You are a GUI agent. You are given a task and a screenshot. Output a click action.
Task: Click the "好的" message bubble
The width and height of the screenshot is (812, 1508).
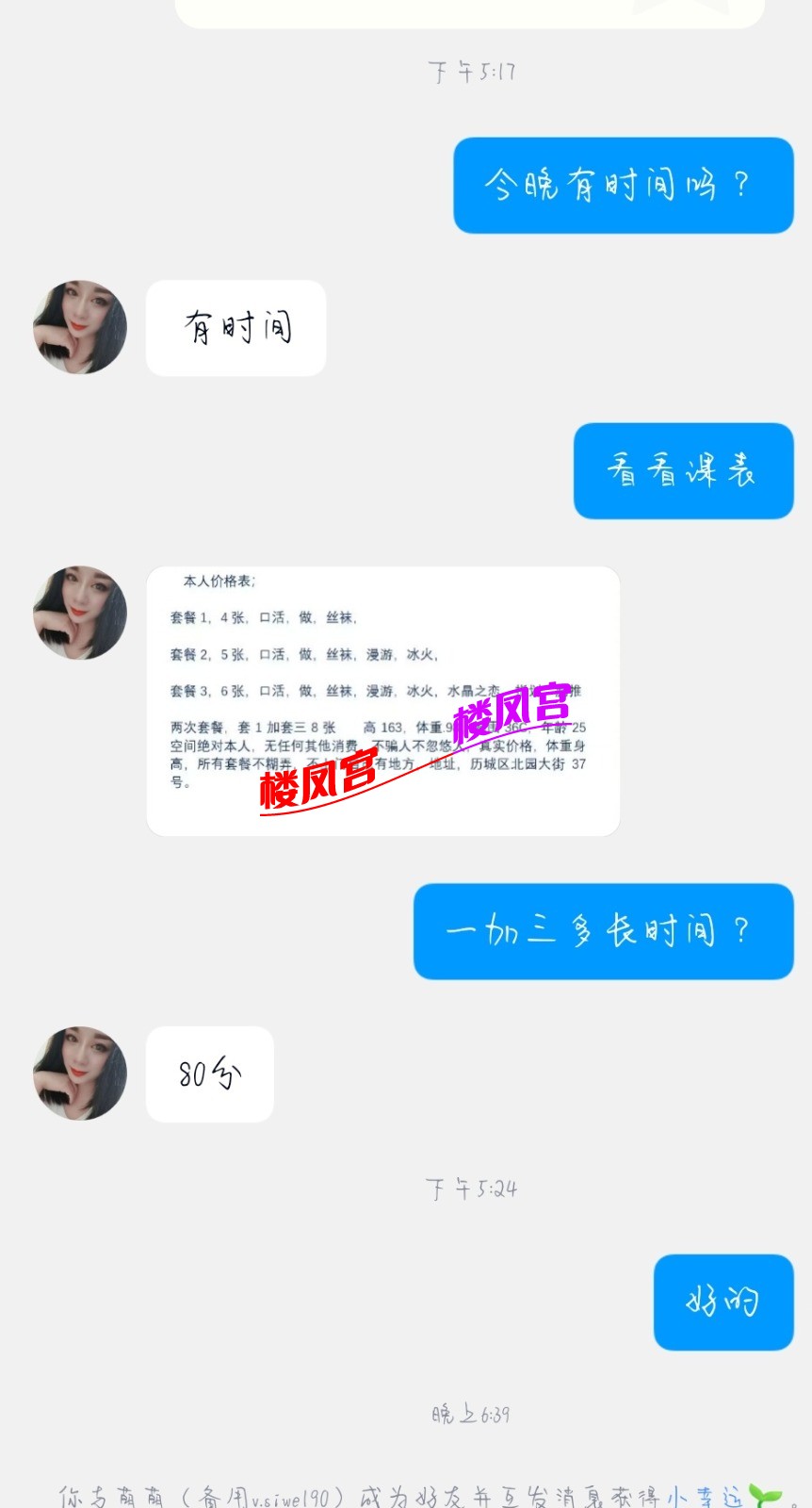(723, 1302)
